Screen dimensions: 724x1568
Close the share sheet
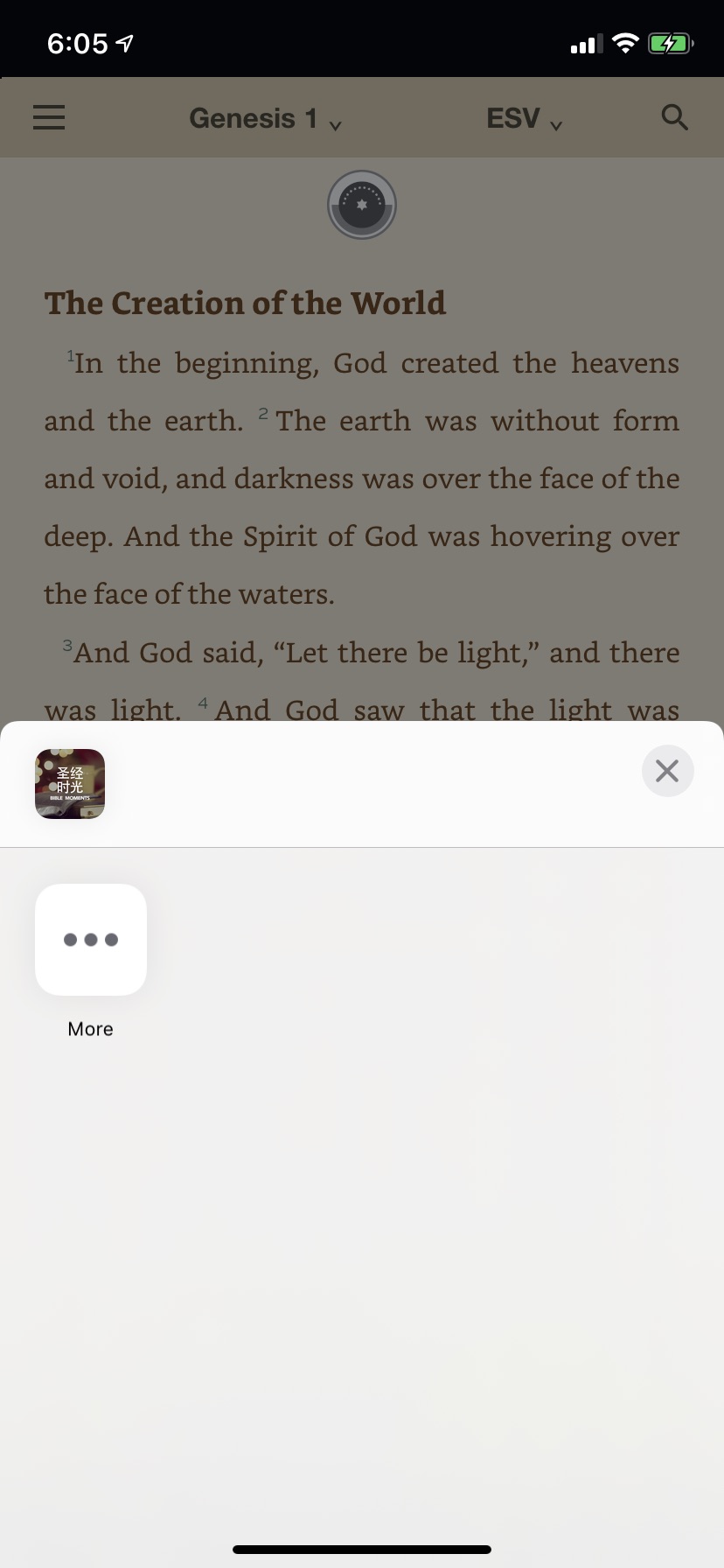[x=667, y=771]
